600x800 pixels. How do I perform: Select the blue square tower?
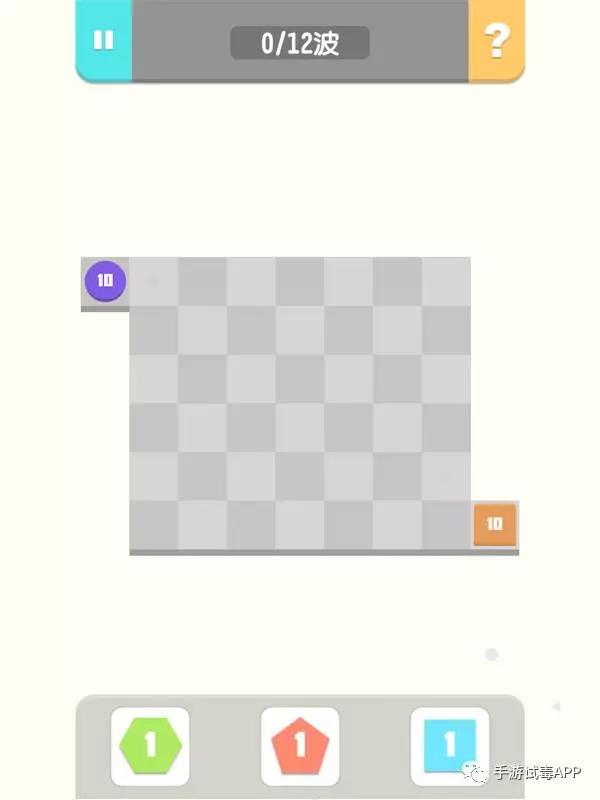tap(449, 745)
